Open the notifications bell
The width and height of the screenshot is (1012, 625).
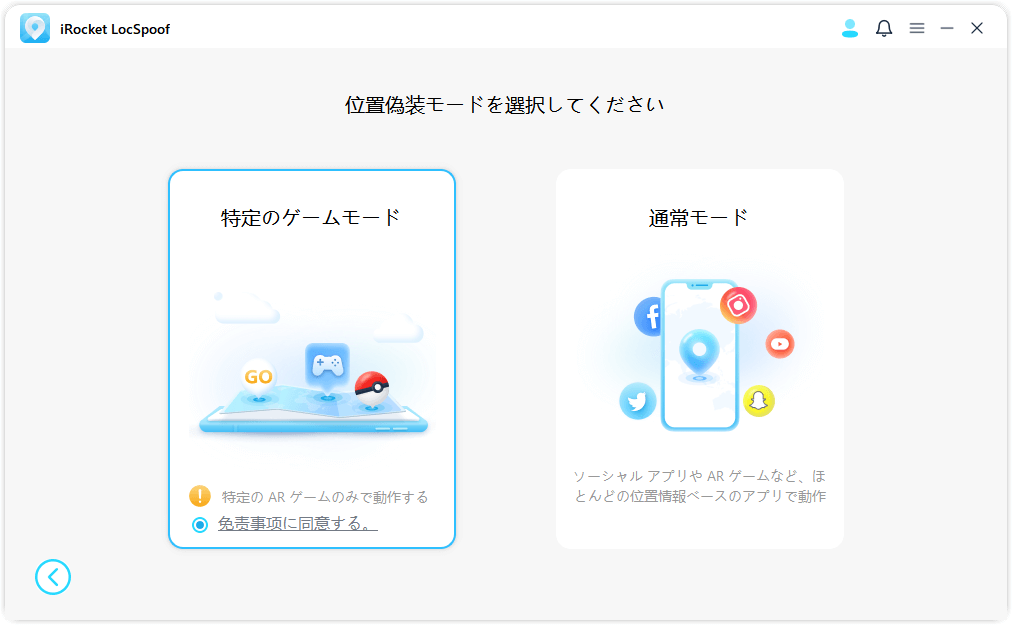(884, 29)
